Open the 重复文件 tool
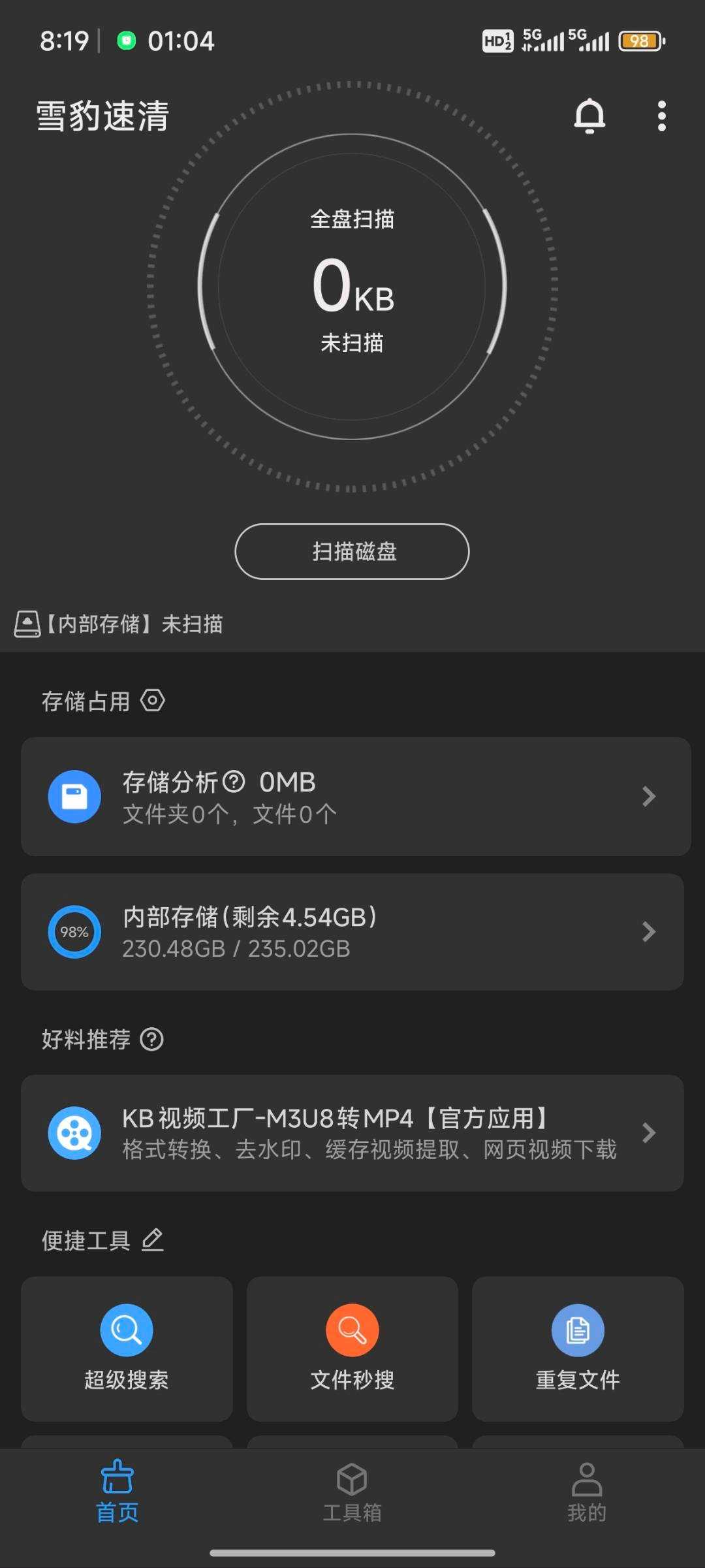The height and width of the screenshot is (1568, 705). point(578,1349)
